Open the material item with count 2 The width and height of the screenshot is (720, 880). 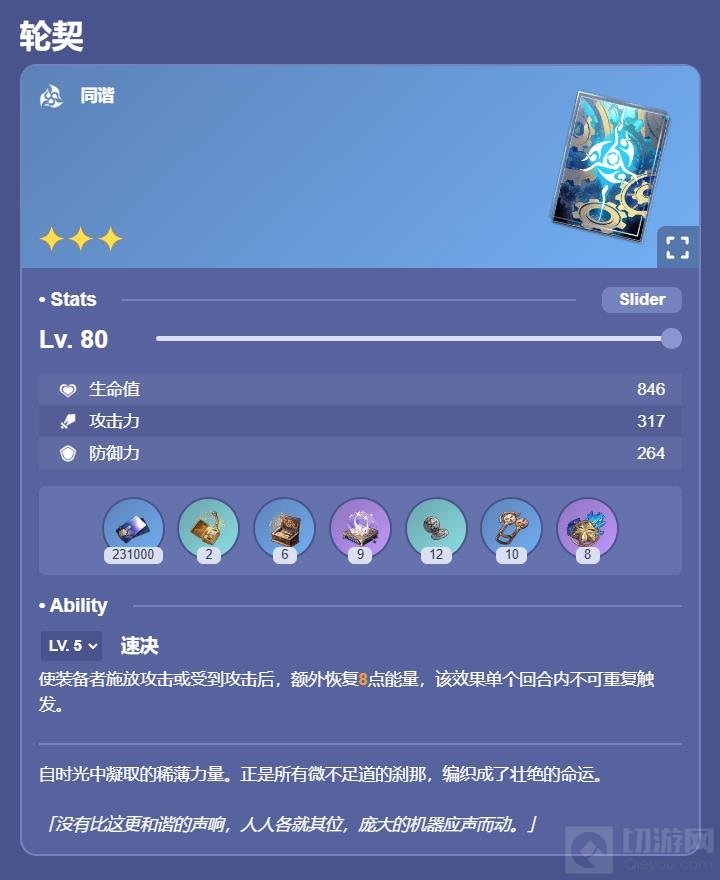209,529
